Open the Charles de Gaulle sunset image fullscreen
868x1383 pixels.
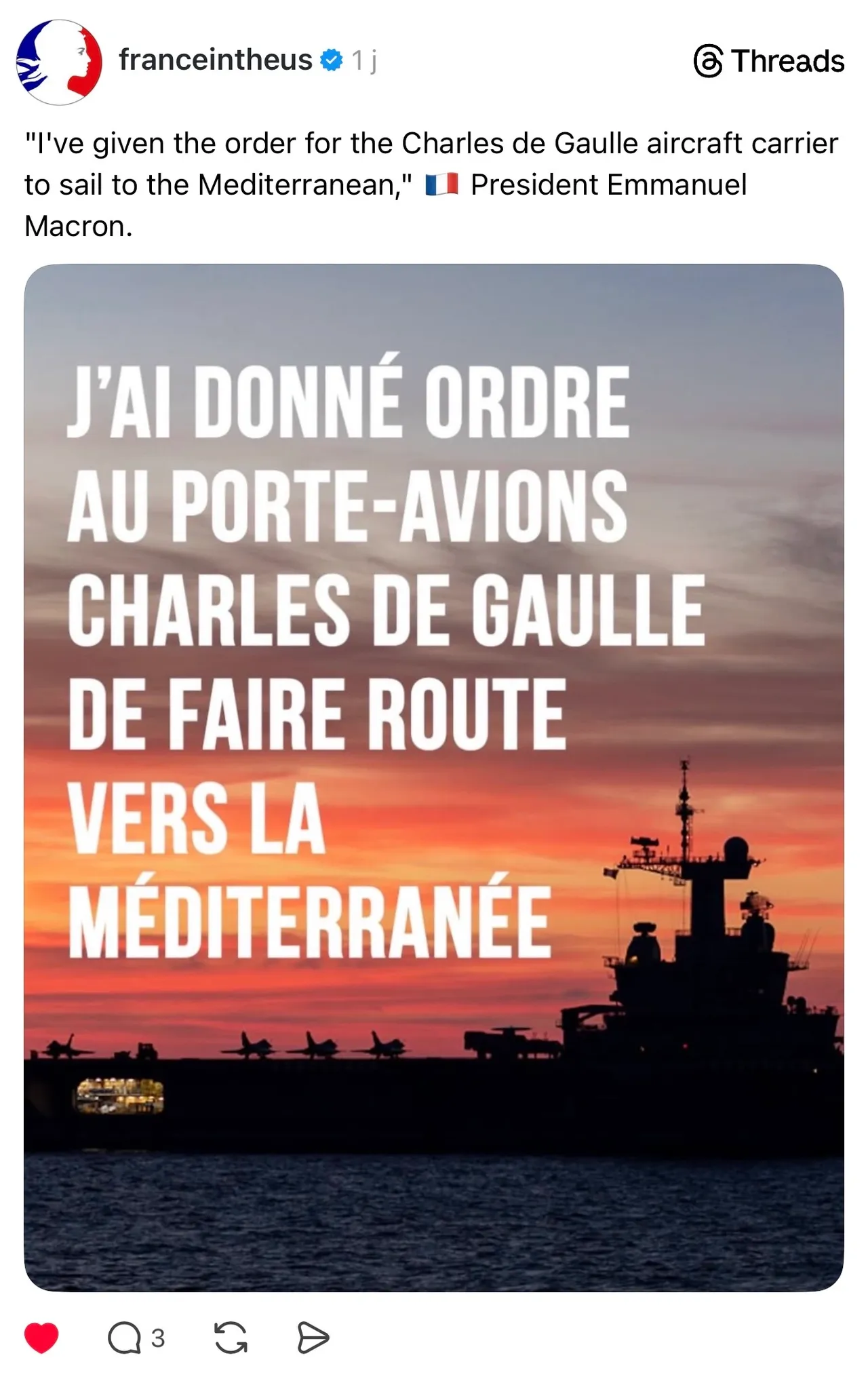(x=434, y=780)
